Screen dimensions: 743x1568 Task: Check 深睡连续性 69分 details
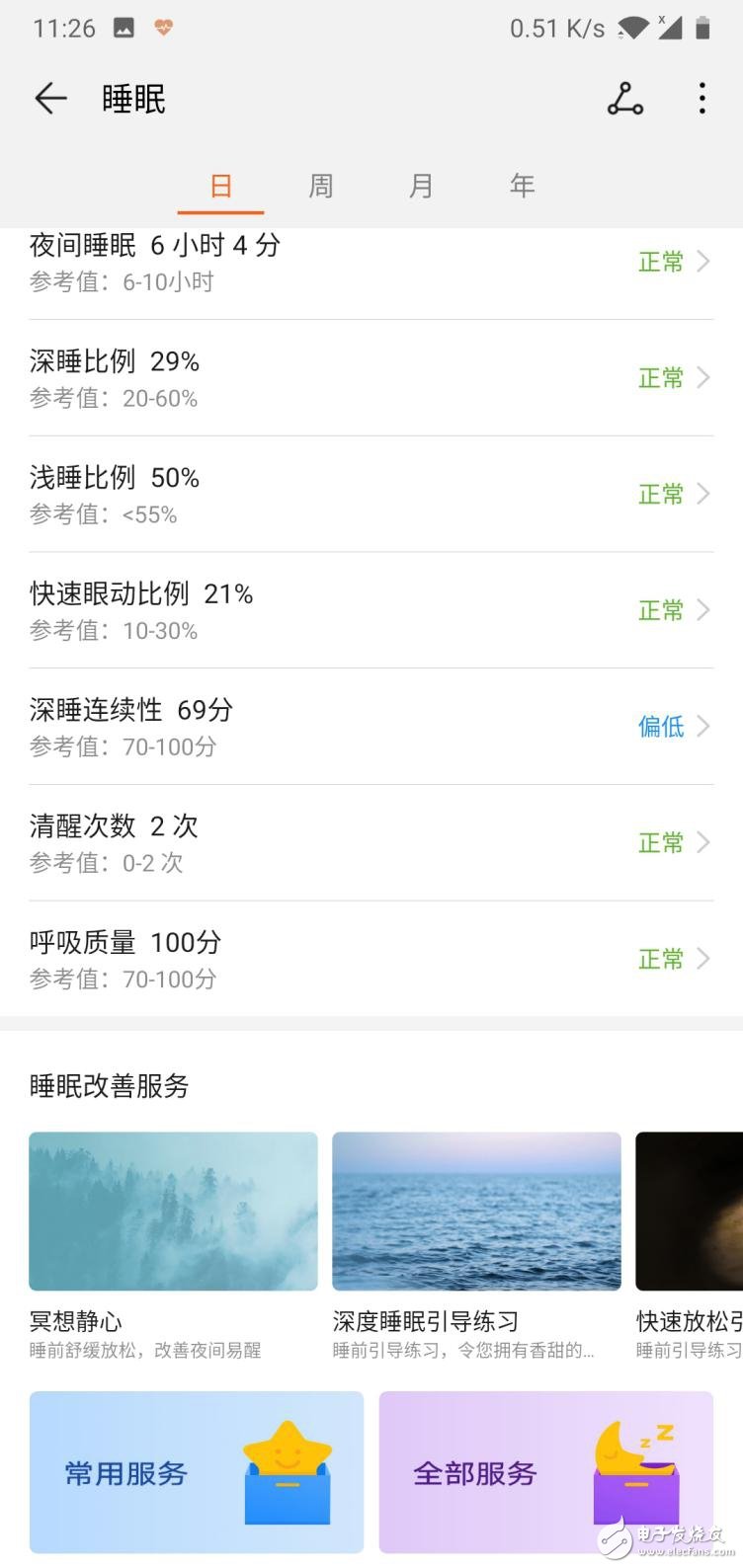point(371,727)
